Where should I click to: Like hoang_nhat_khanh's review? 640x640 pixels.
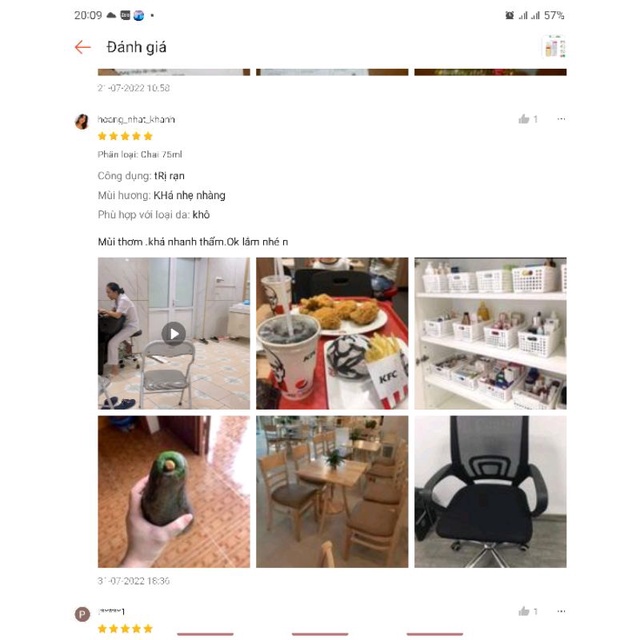(x=524, y=119)
